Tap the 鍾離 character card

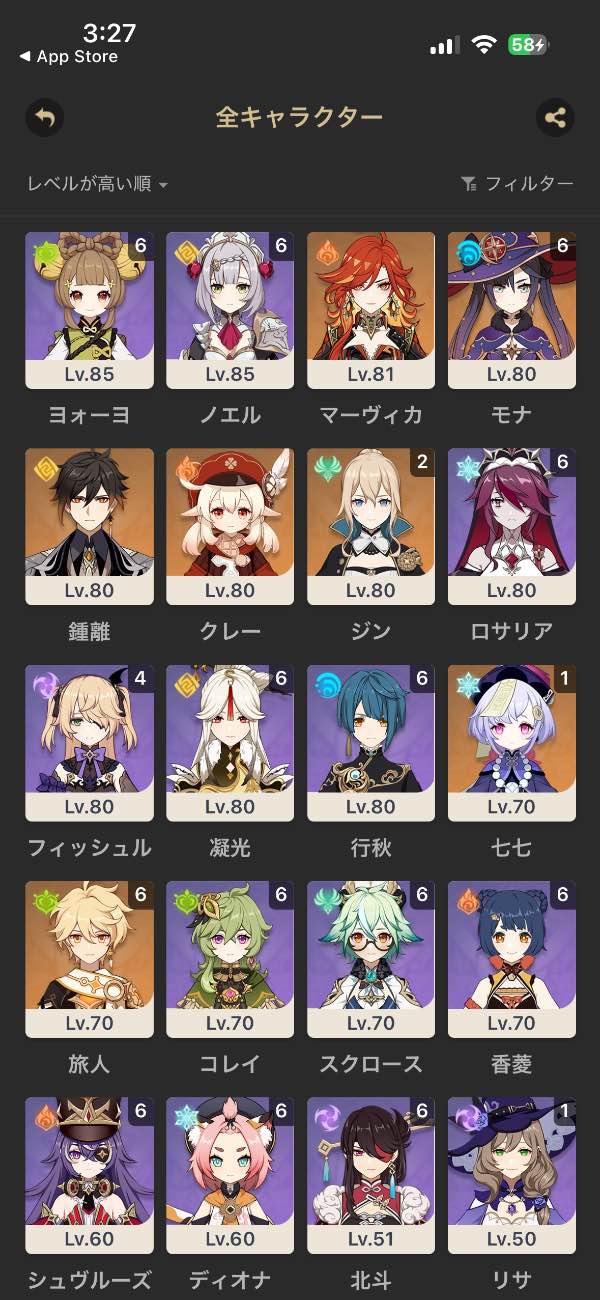89,526
